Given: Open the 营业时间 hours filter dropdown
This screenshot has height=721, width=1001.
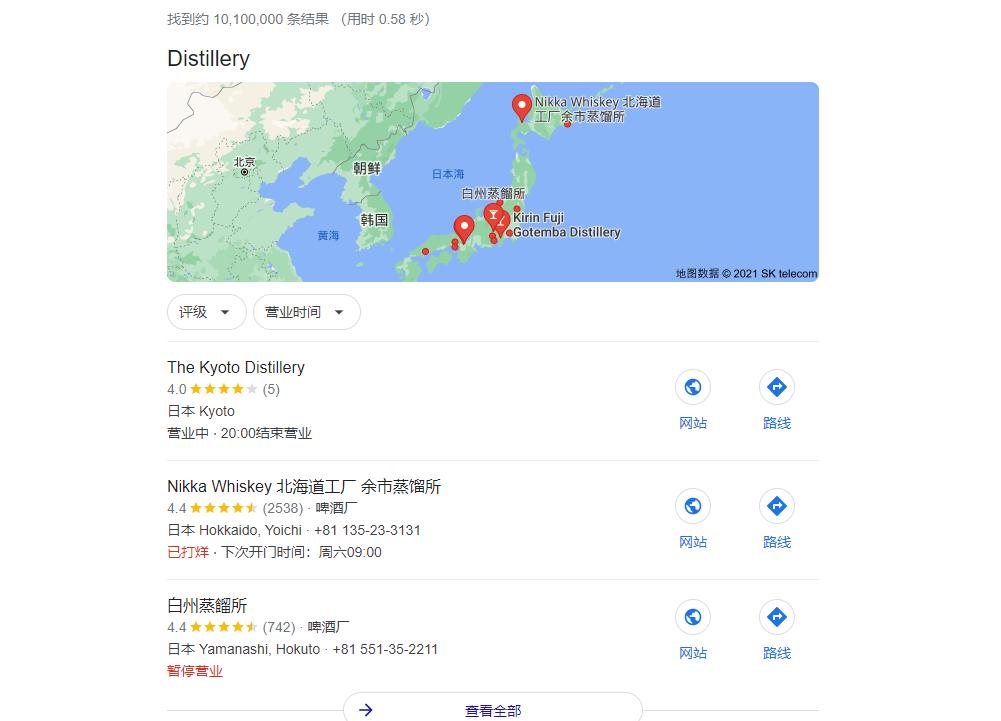Looking at the screenshot, I should pos(306,312).
